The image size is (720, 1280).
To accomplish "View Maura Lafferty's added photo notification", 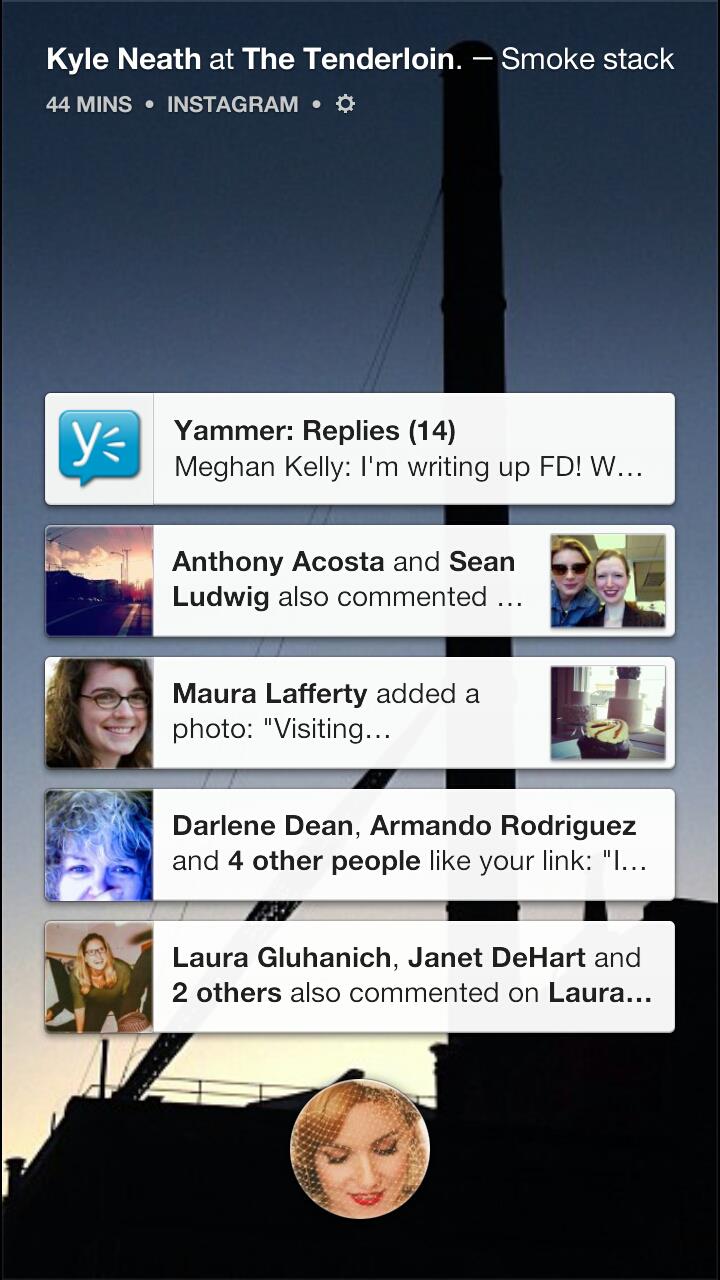I will [x=360, y=712].
